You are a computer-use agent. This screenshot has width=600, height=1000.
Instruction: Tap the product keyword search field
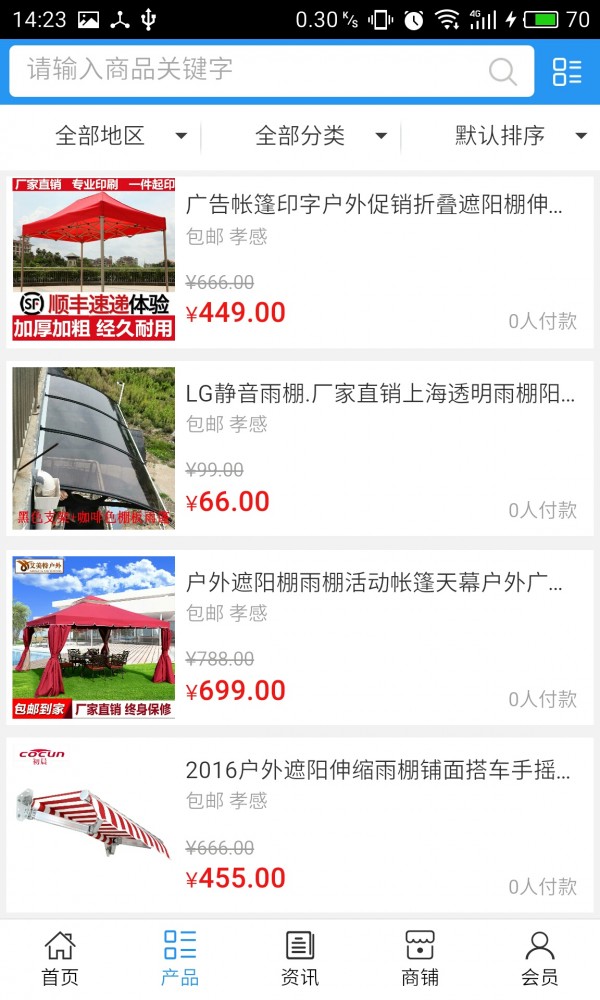pos(250,70)
